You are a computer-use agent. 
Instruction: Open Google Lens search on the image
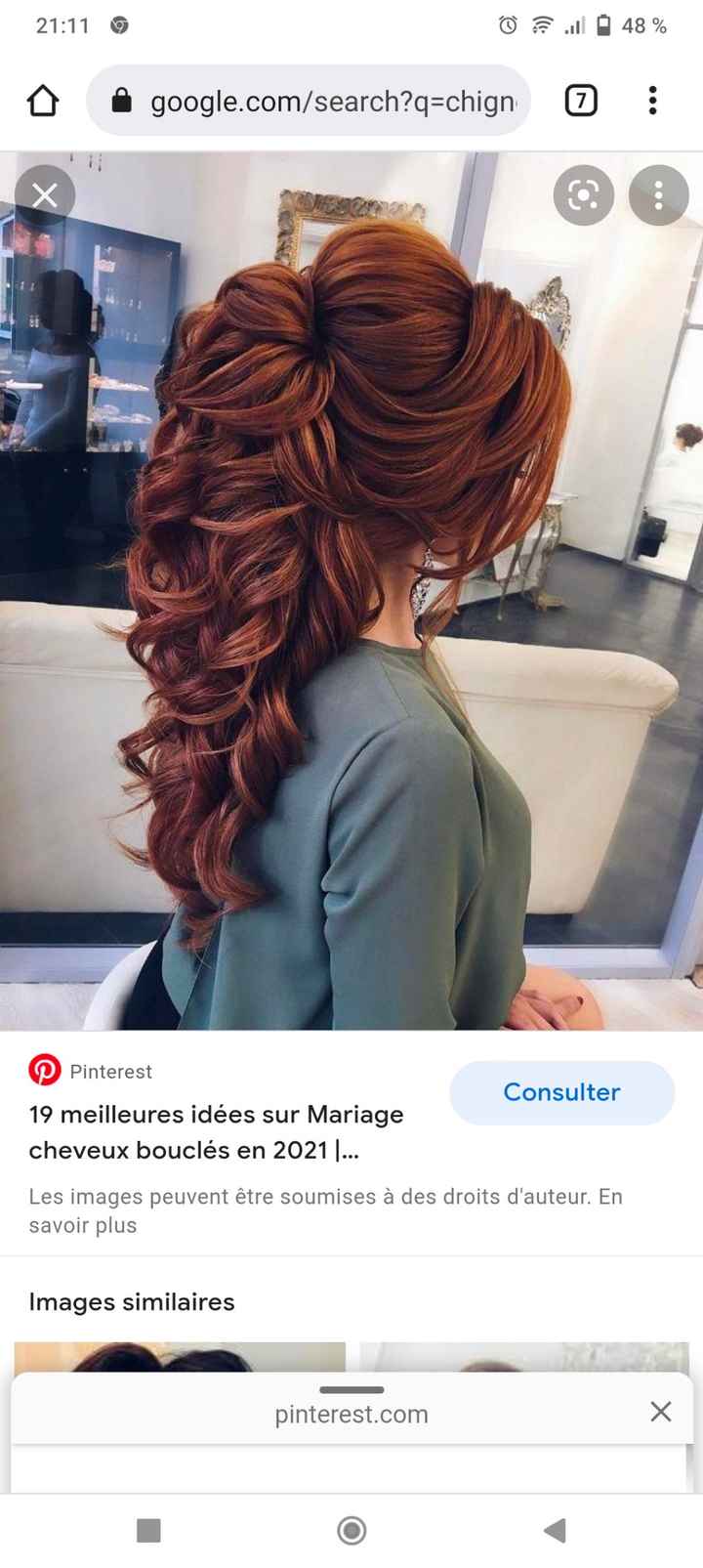point(583,195)
